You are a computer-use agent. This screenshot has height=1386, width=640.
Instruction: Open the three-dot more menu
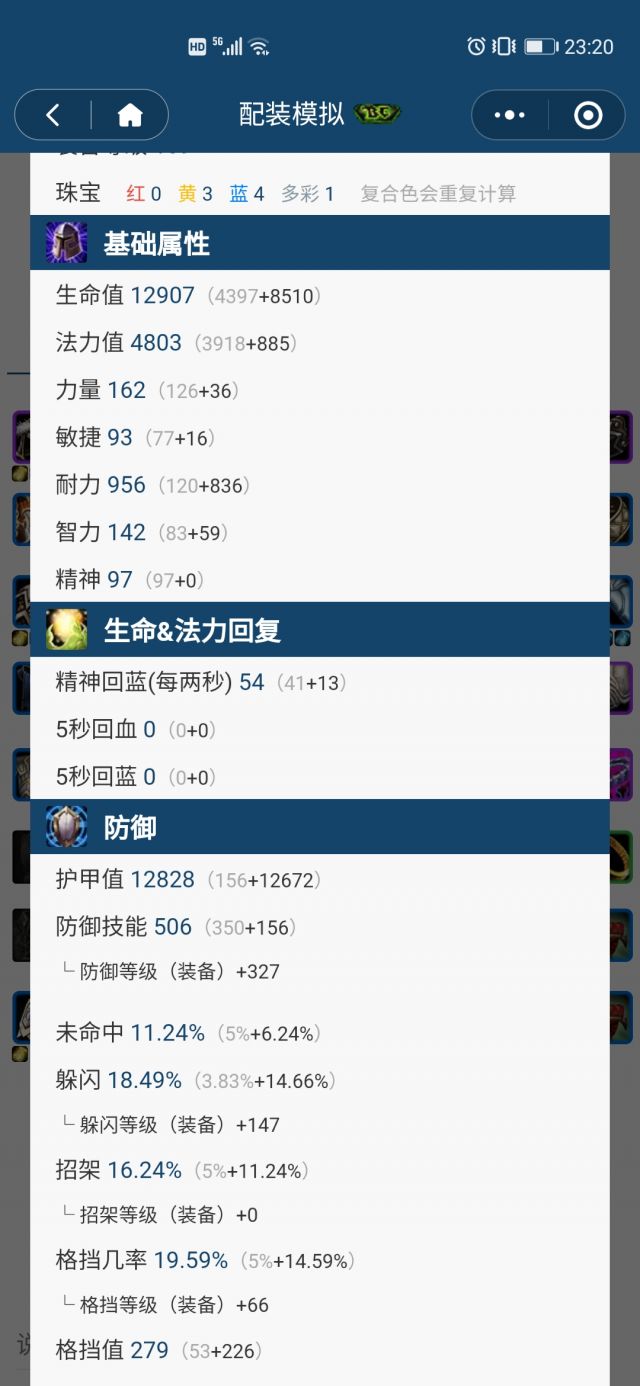click(509, 115)
